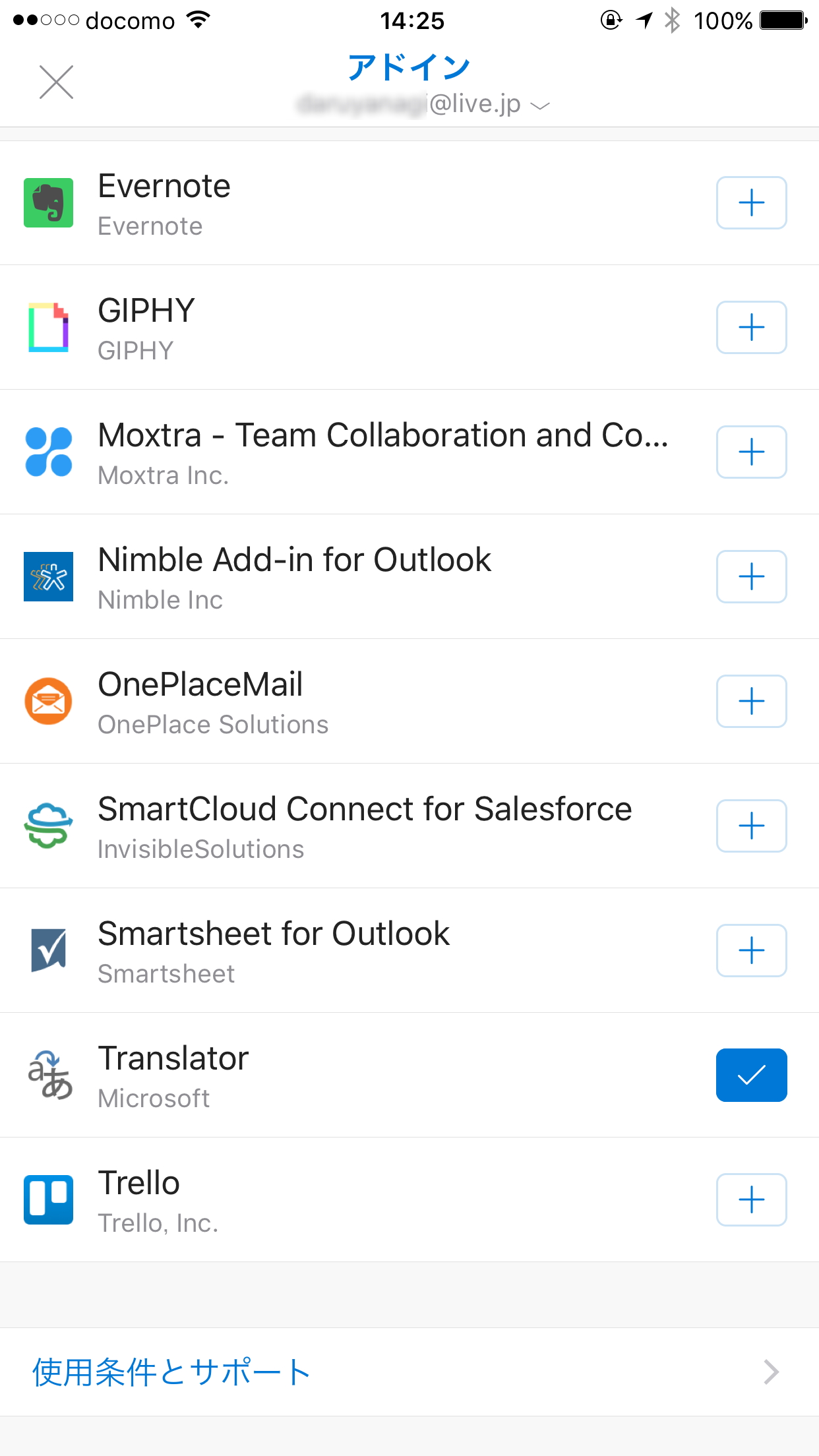The width and height of the screenshot is (819, 1456).
Task: Click the Evernote elephant icon
Action: pos(48,202)
